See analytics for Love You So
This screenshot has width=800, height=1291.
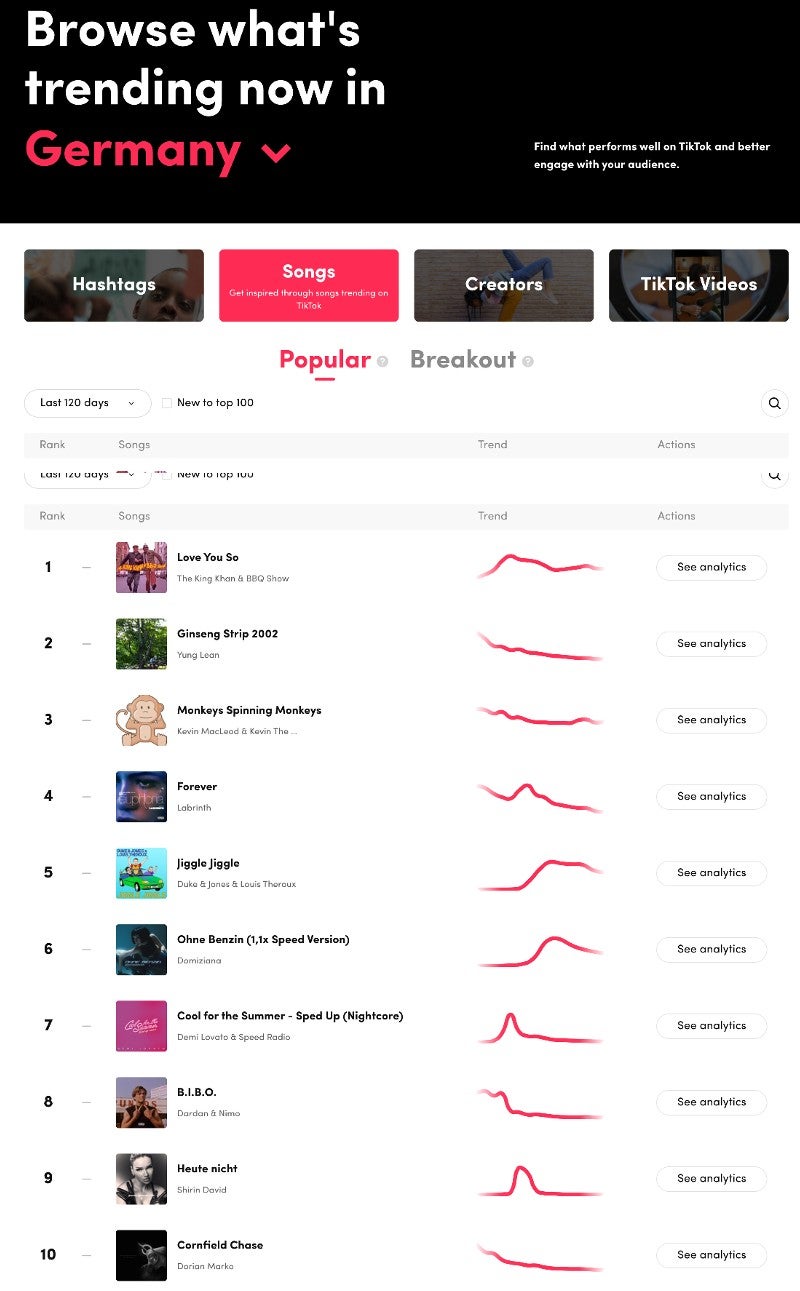tap(711, 567)
